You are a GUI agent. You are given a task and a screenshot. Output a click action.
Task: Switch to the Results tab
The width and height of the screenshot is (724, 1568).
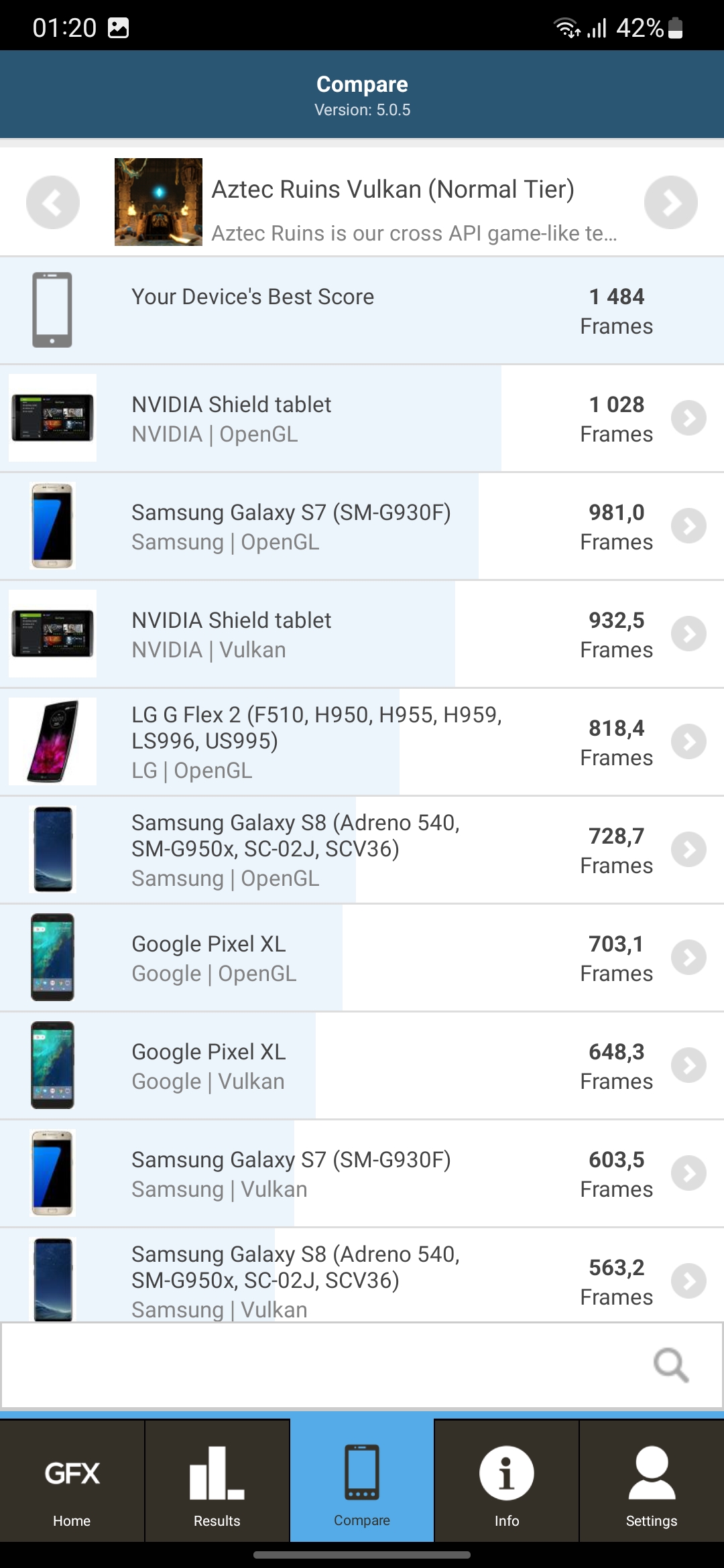[x=217, y=1481]
